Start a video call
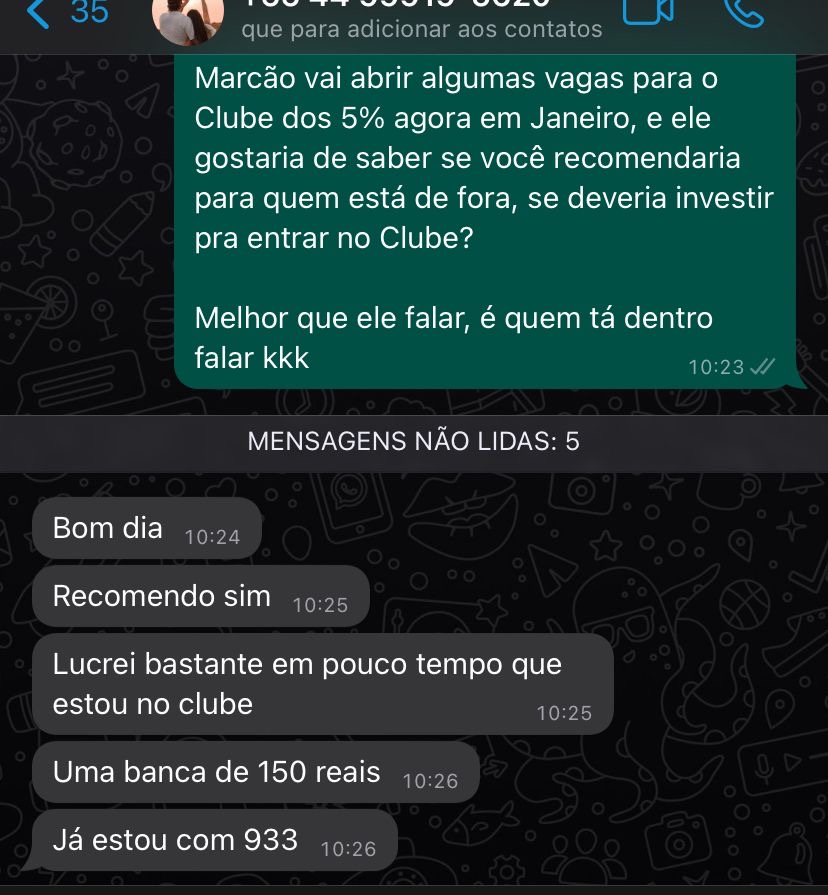 coord(648,11)
